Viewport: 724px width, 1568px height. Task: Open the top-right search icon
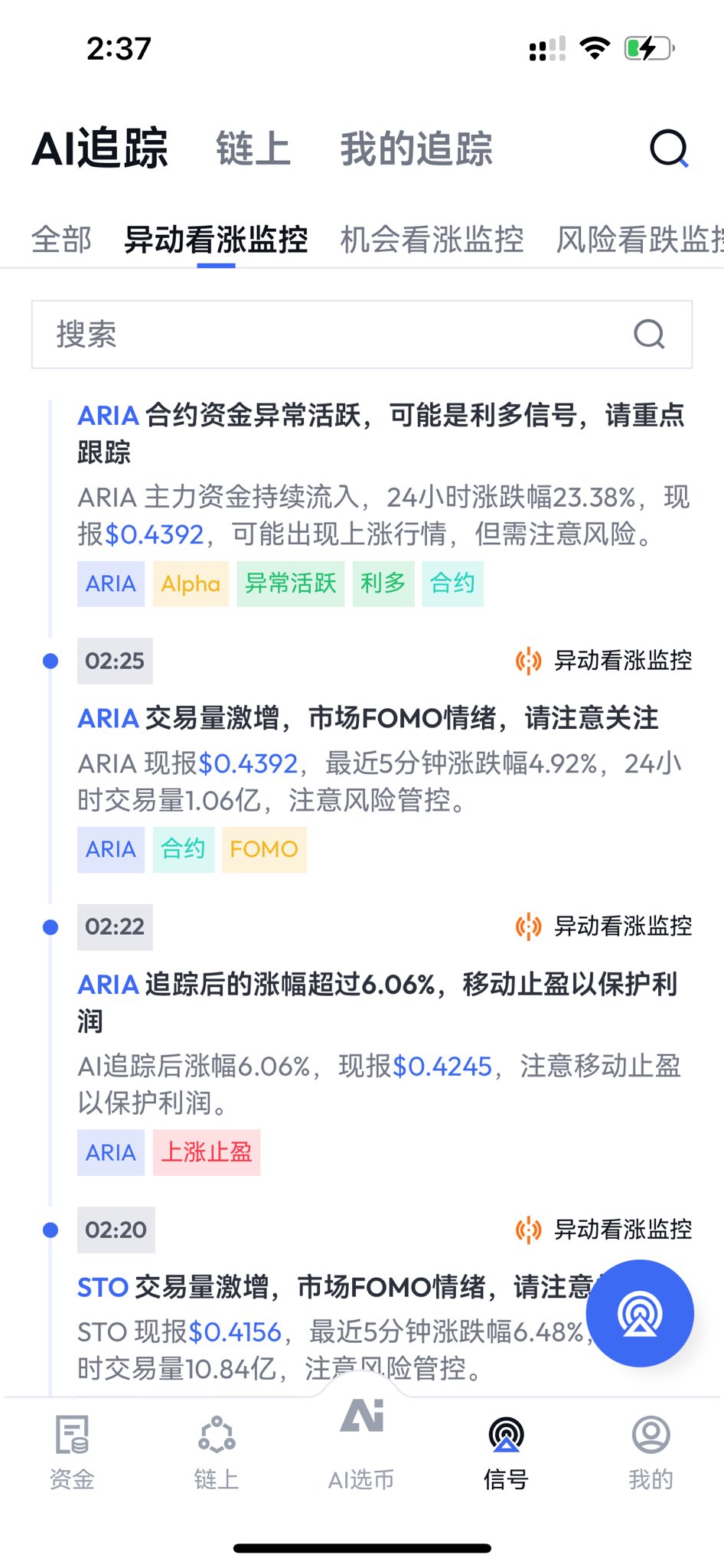669,149
